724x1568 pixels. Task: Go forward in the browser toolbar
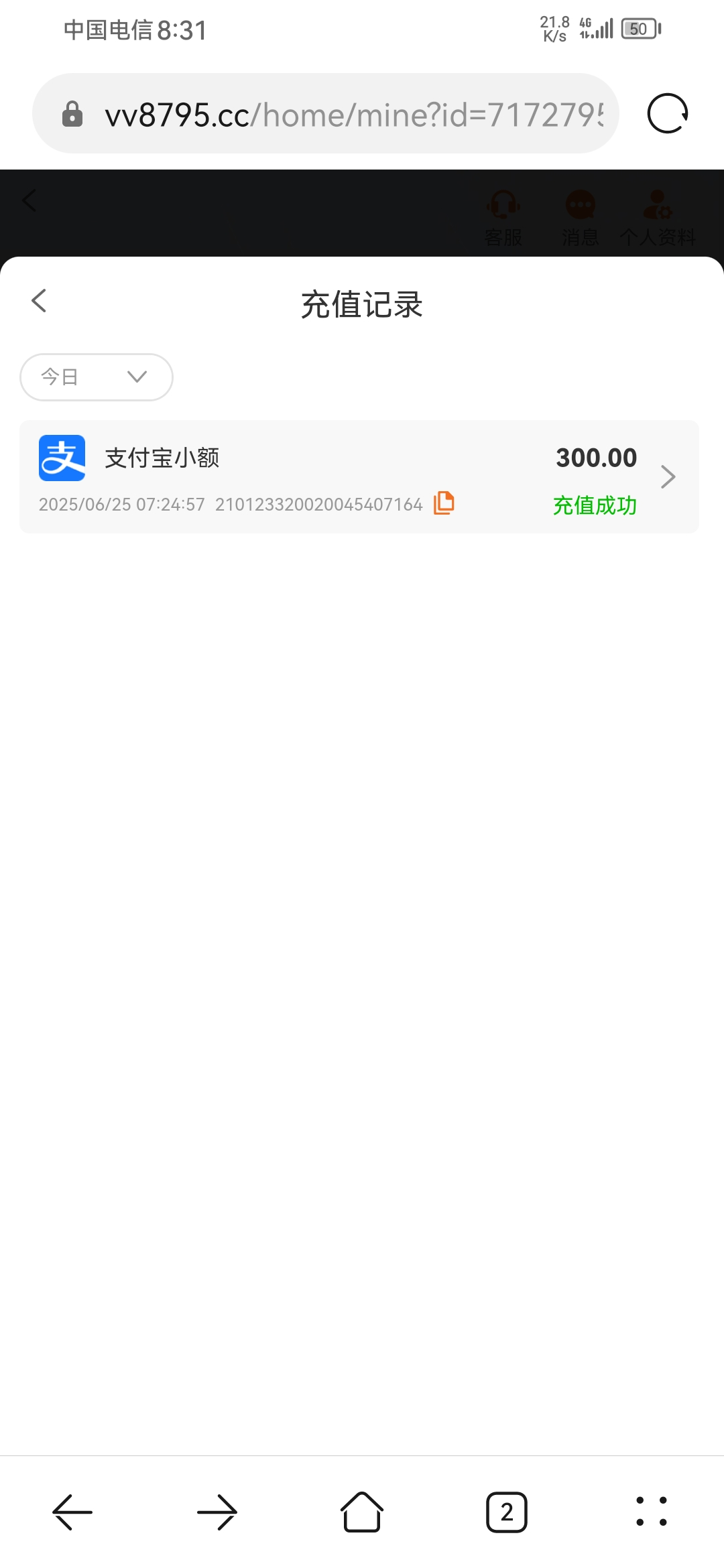pos(217,1512)
